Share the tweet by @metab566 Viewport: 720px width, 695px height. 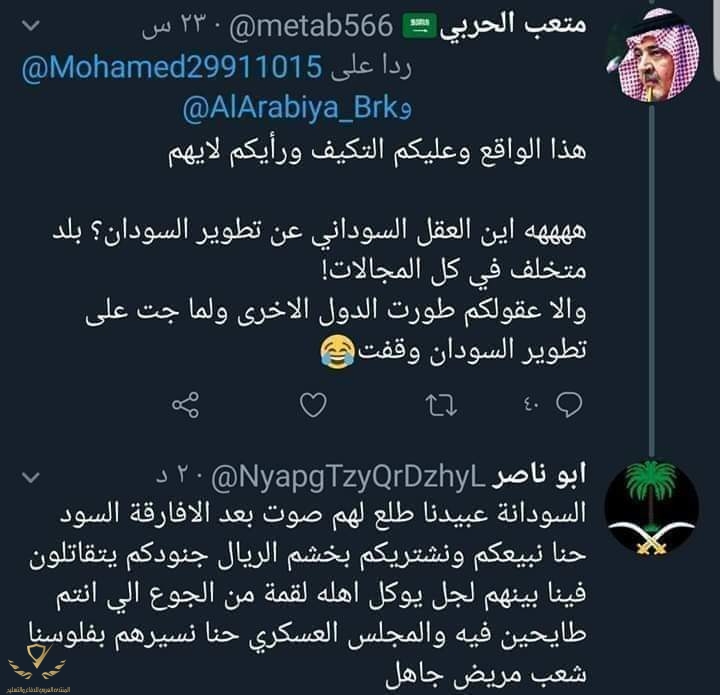point(184,404)
